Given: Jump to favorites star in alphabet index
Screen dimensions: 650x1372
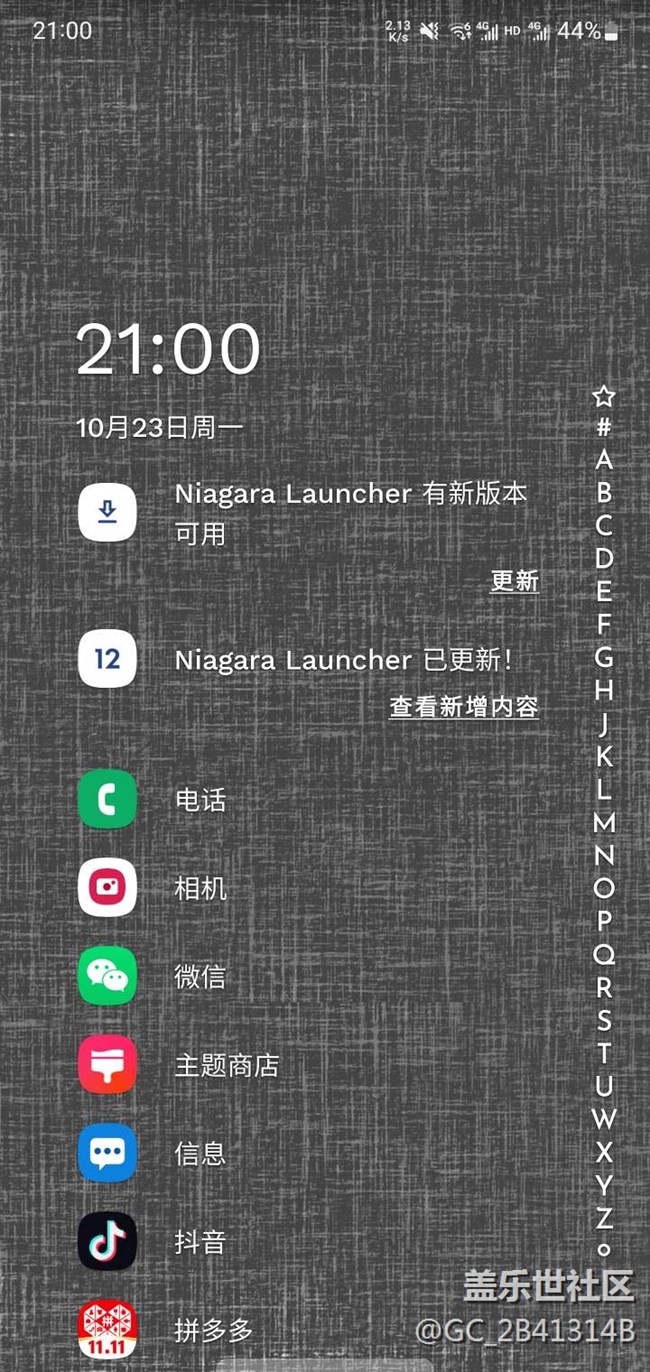Looking at the screenshot, I should tap(603, 396).
